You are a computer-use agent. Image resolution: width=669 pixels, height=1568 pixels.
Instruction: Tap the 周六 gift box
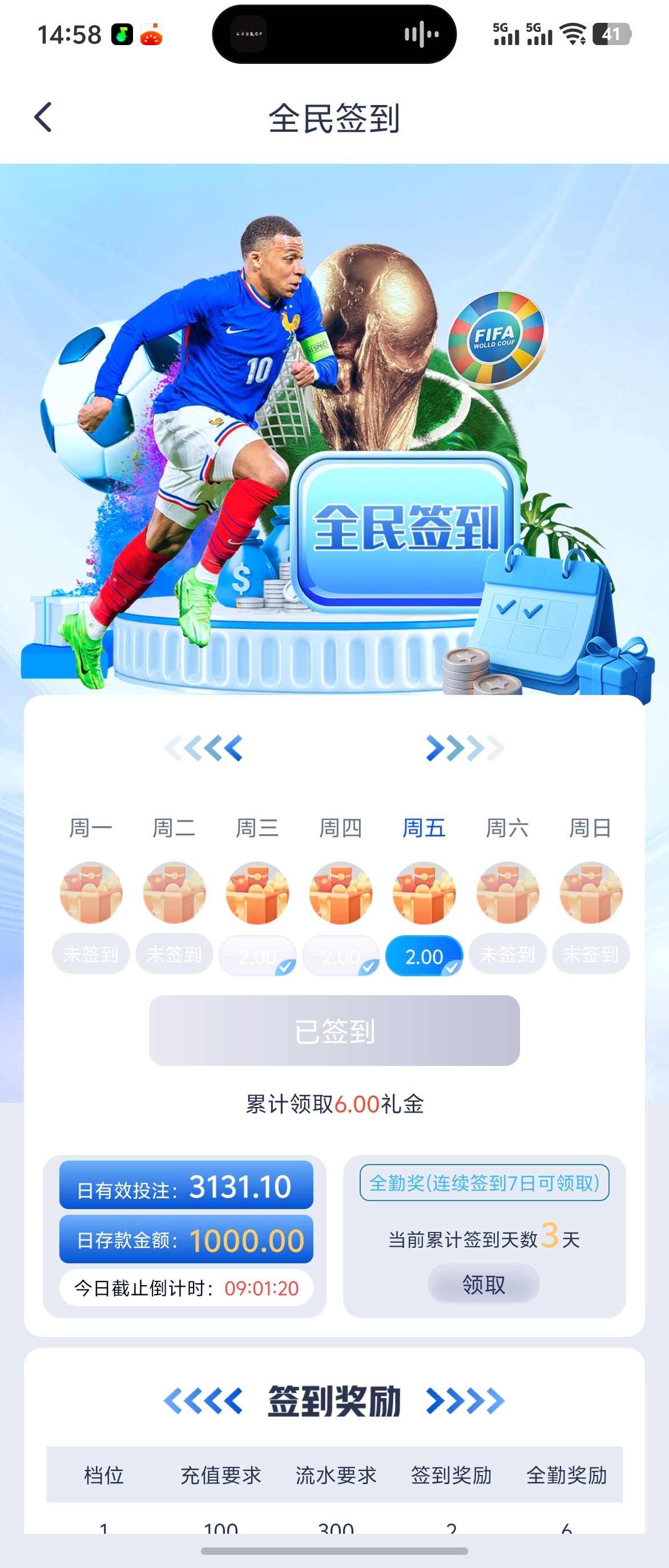[507, 892]
